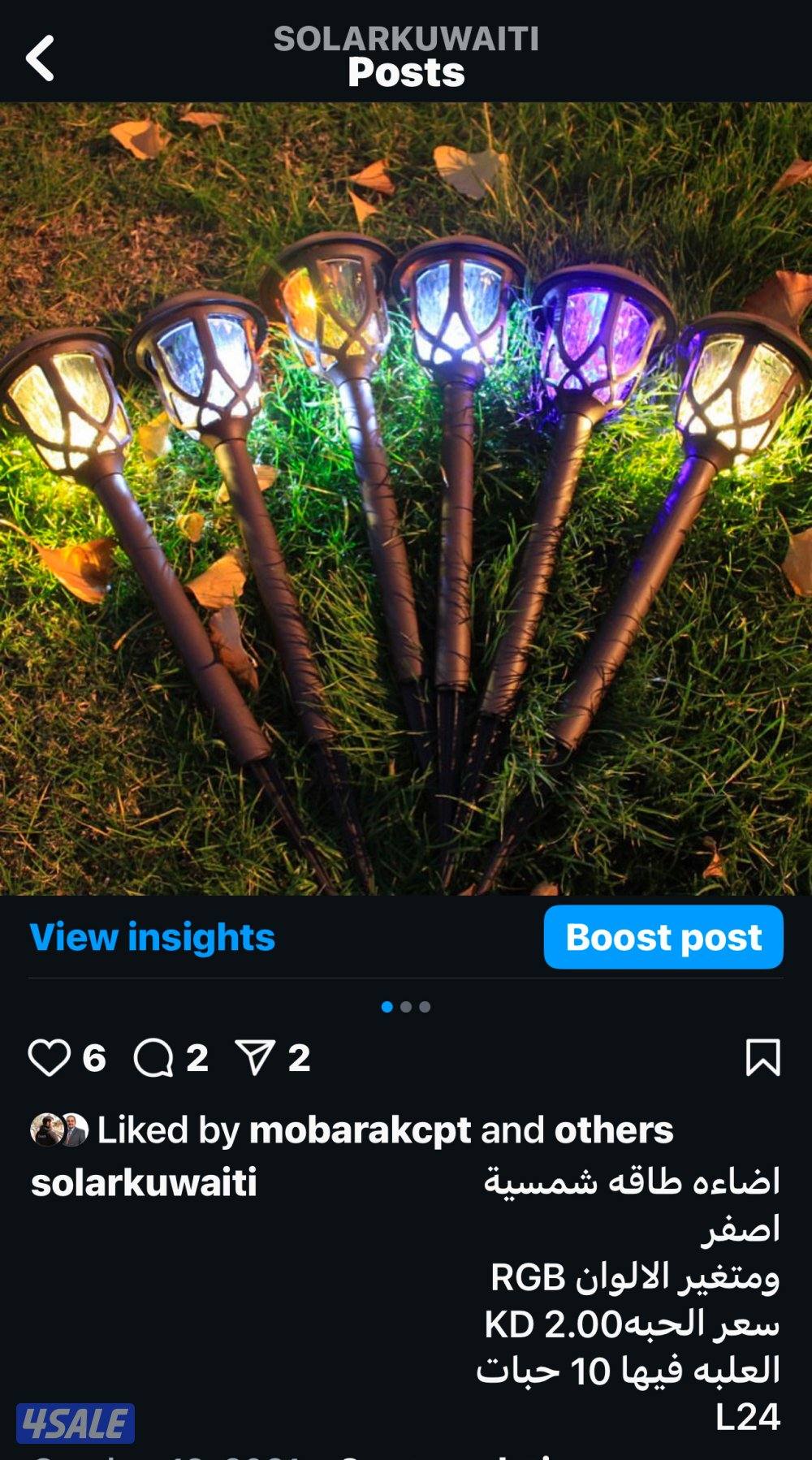View others who liked the post
This screenshot has height=1460, width=812.
[613, 1130]
